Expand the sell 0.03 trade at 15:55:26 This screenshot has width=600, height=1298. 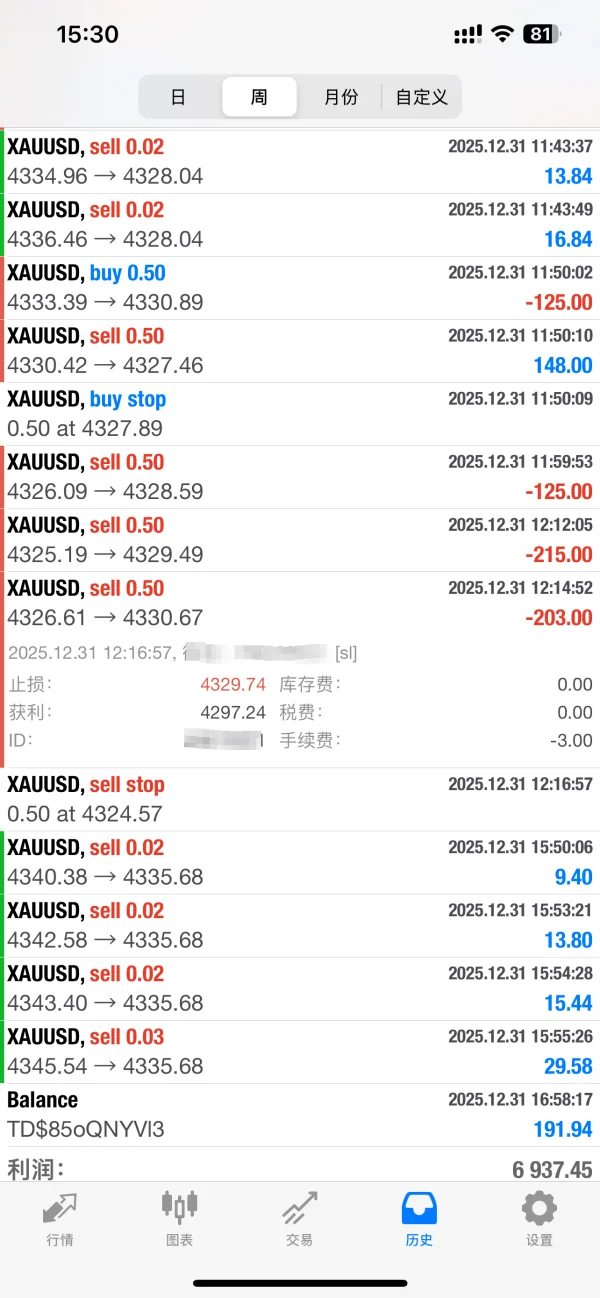coord(300,1051)
